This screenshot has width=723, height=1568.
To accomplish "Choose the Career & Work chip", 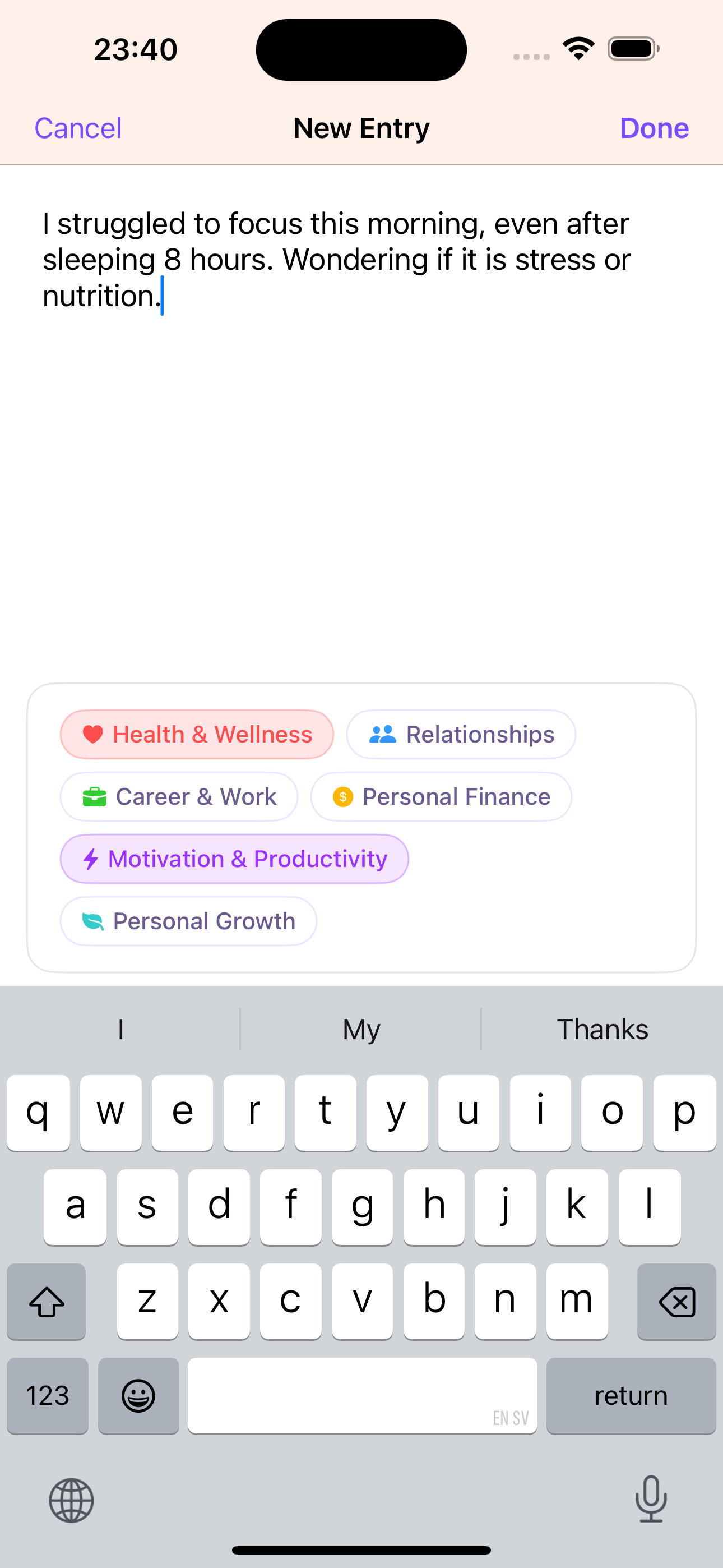I will click(x=179, y=796).
